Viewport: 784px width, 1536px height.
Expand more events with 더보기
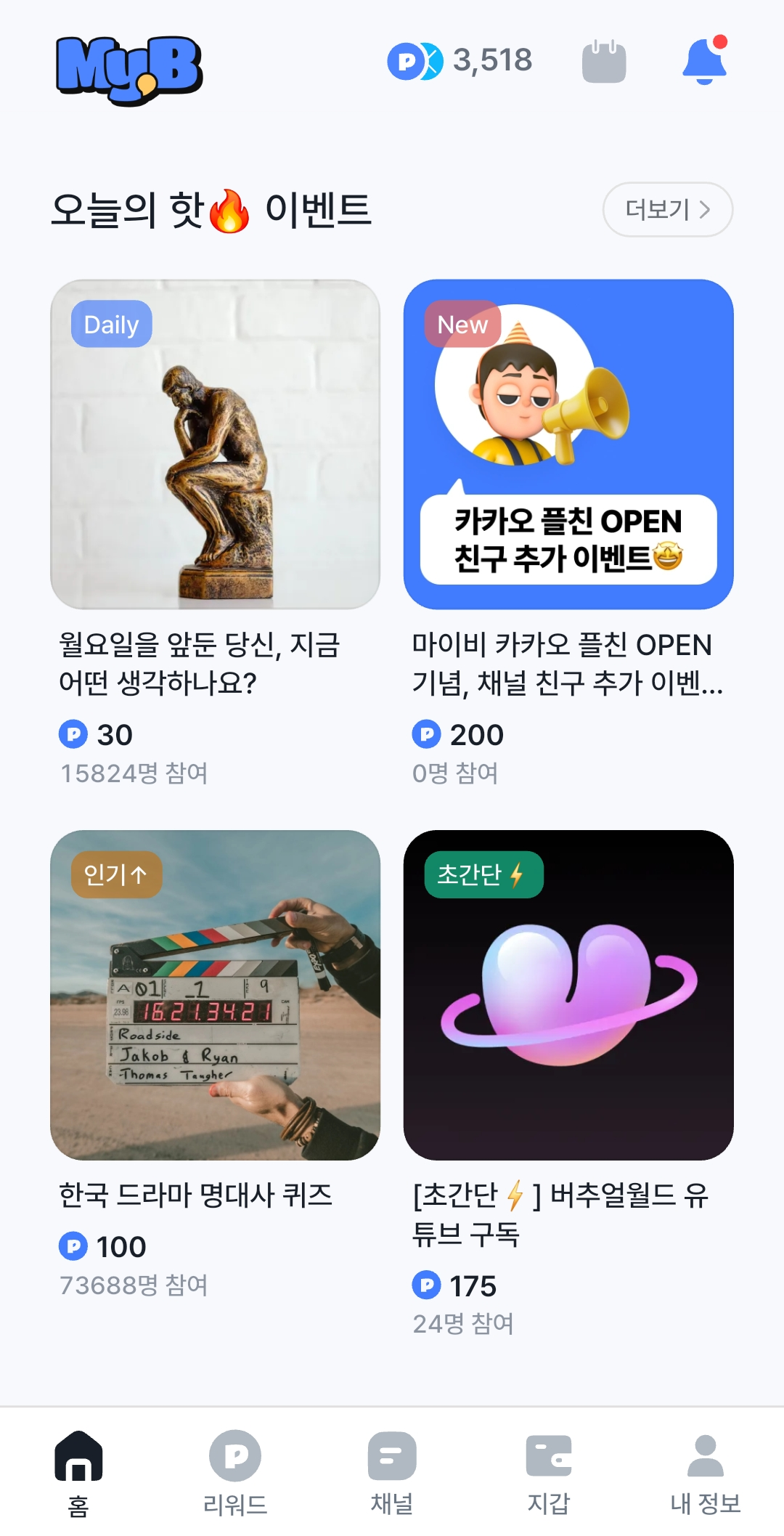point(666,209)
